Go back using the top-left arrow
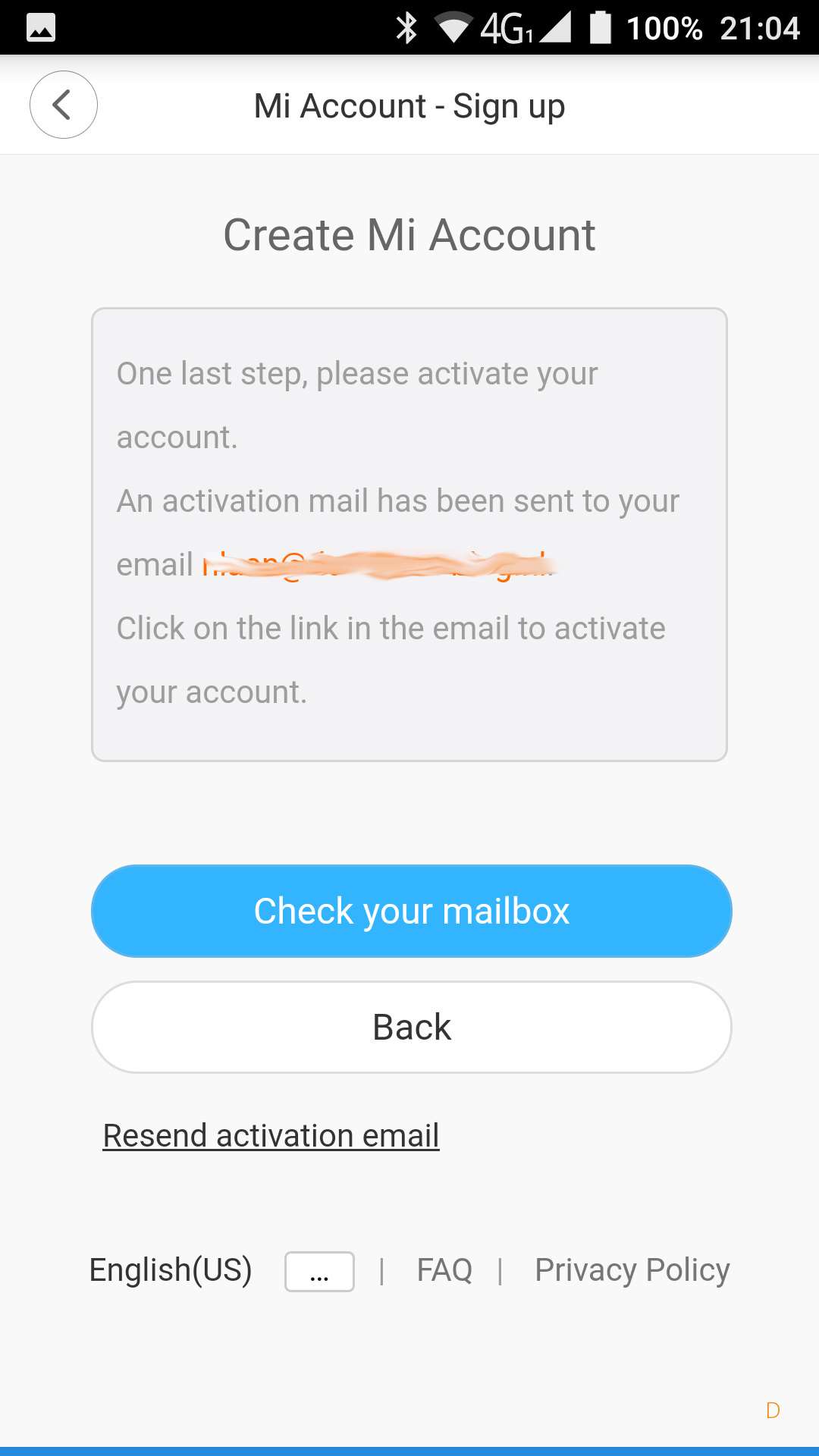This screenshot has height=1456, width=819. click(x=64, y=105)
